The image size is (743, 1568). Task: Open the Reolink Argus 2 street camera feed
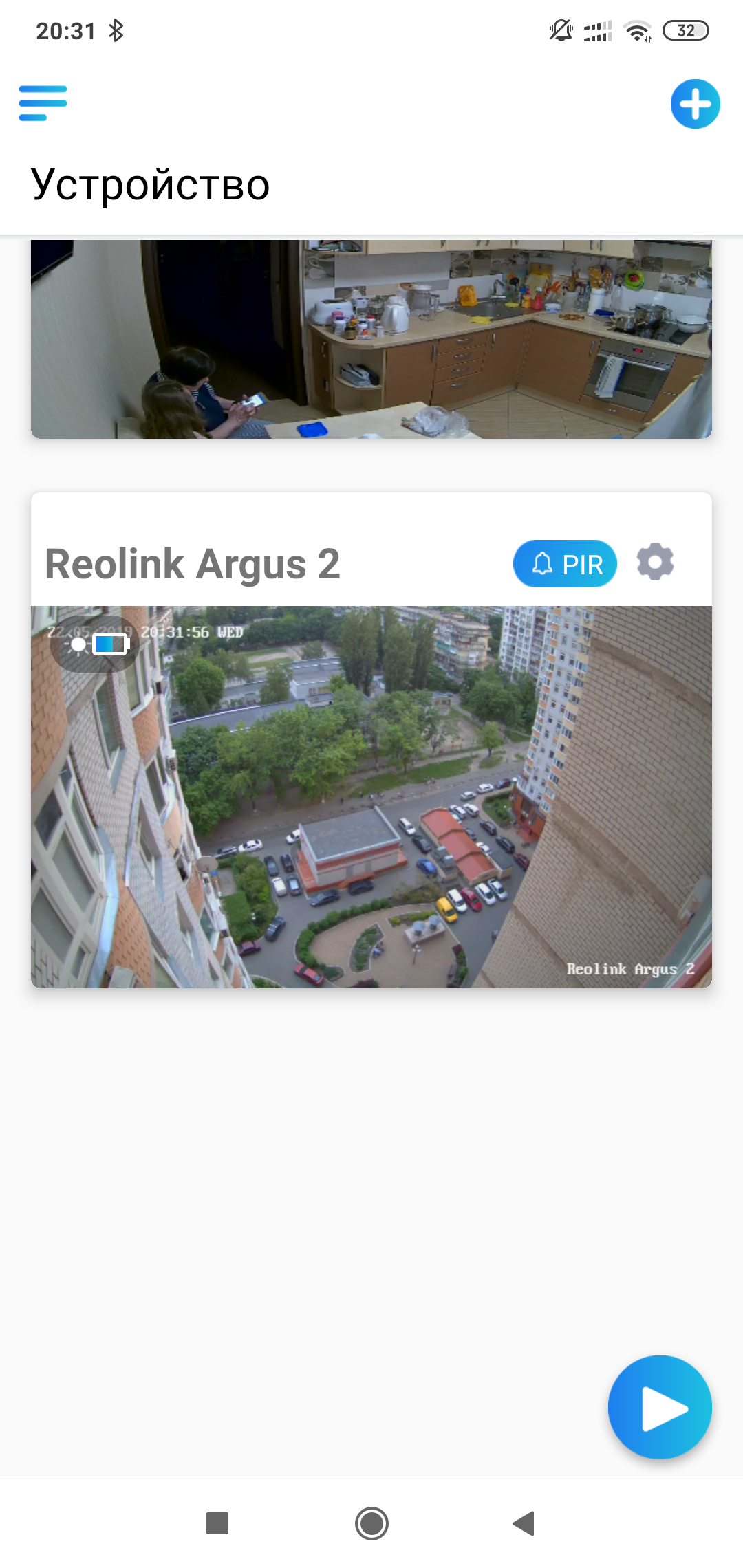[371, 797]
